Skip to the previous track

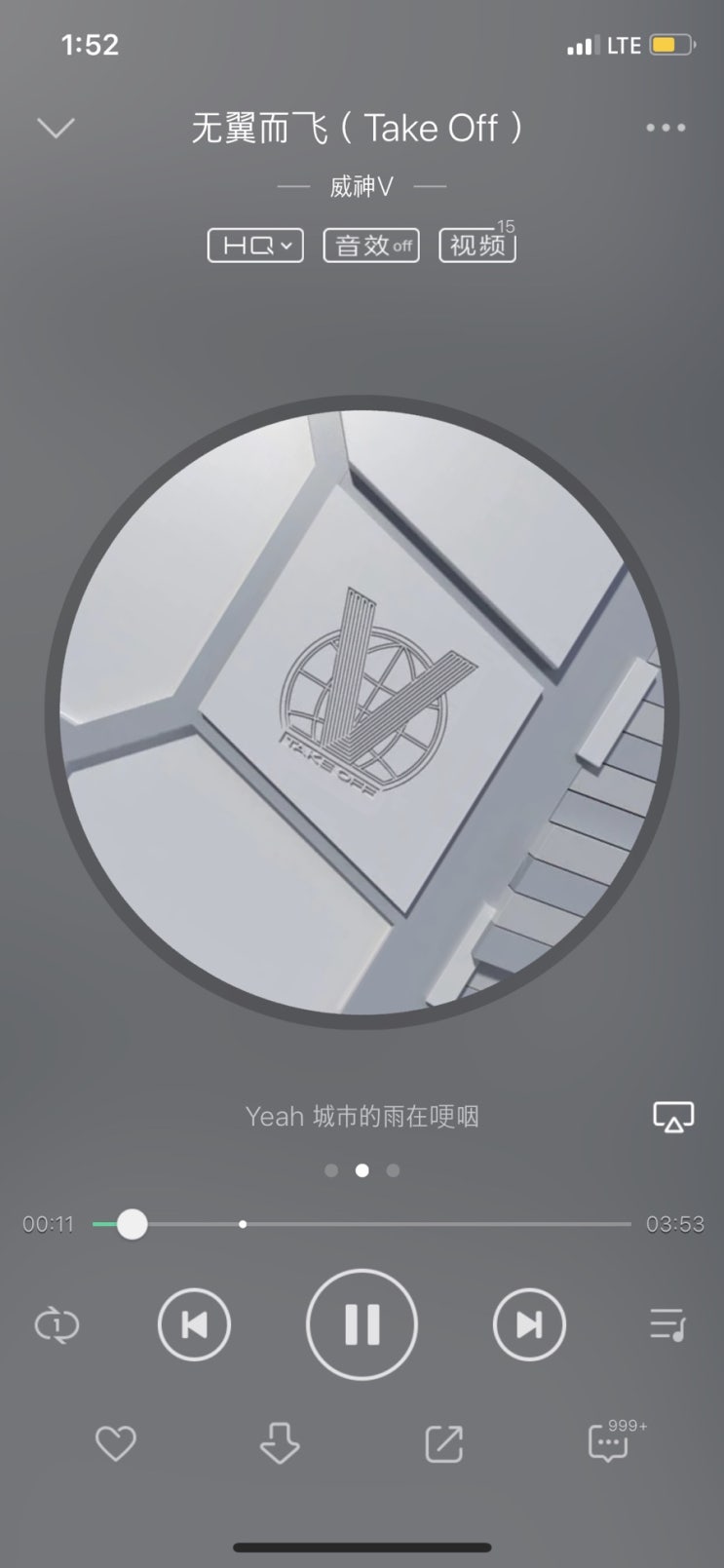point(195,1325)
